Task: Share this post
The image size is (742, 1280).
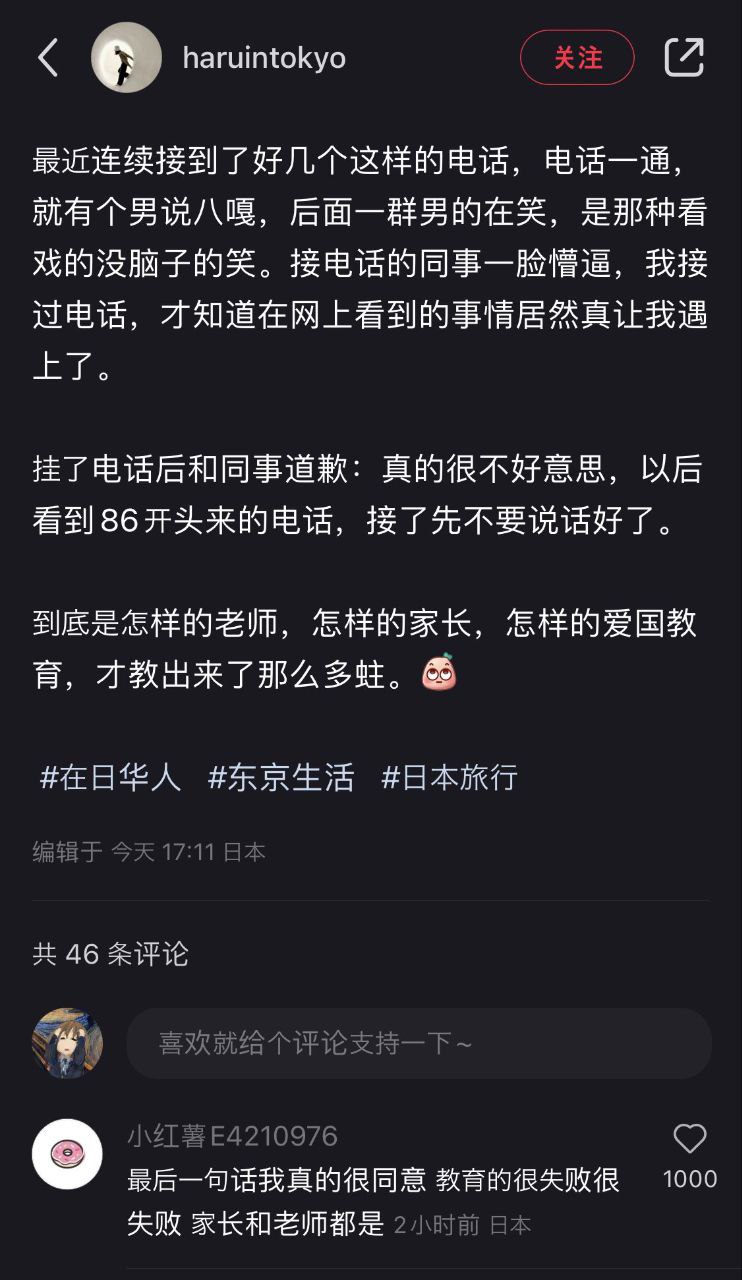Action: [684, 57]
